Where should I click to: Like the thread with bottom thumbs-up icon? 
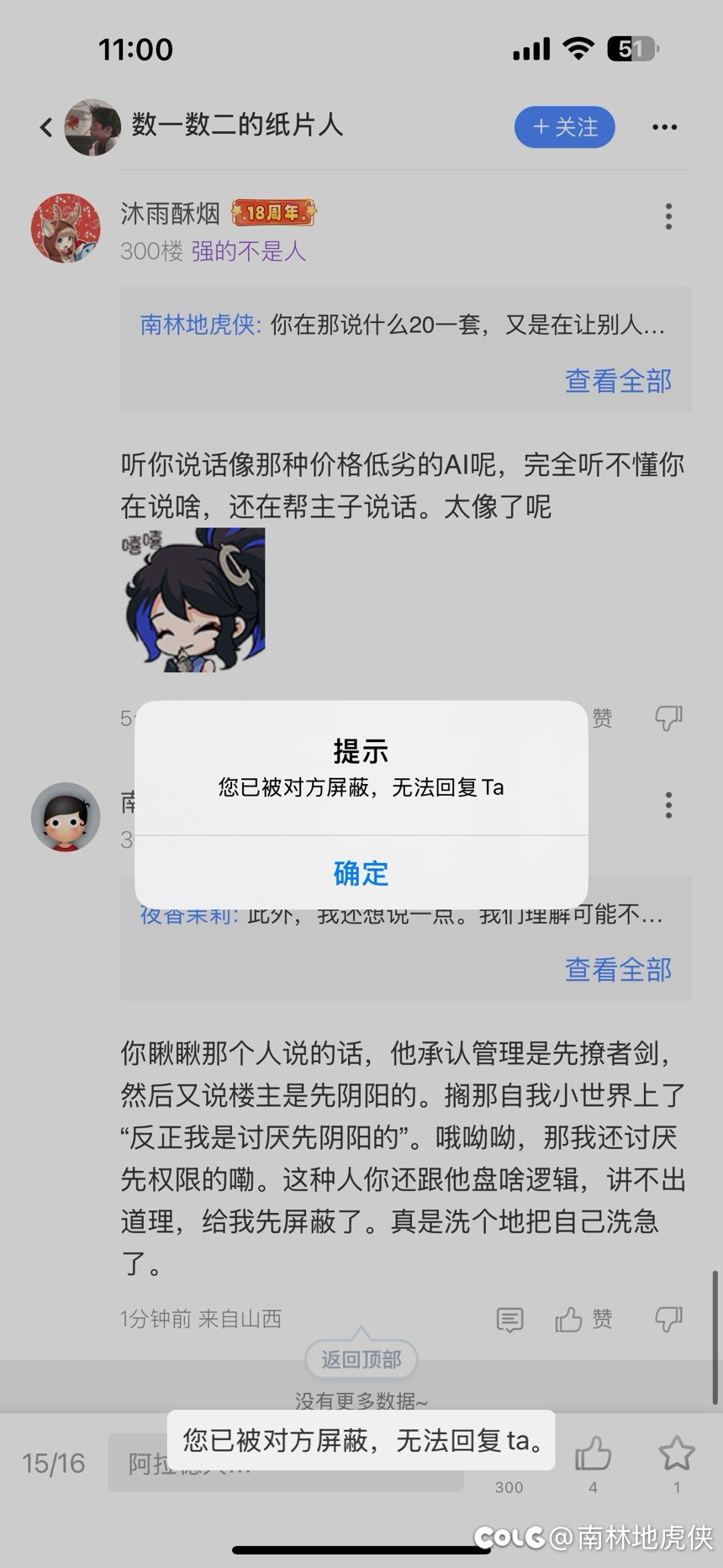pyautogui.click(x=593, y=1454)
